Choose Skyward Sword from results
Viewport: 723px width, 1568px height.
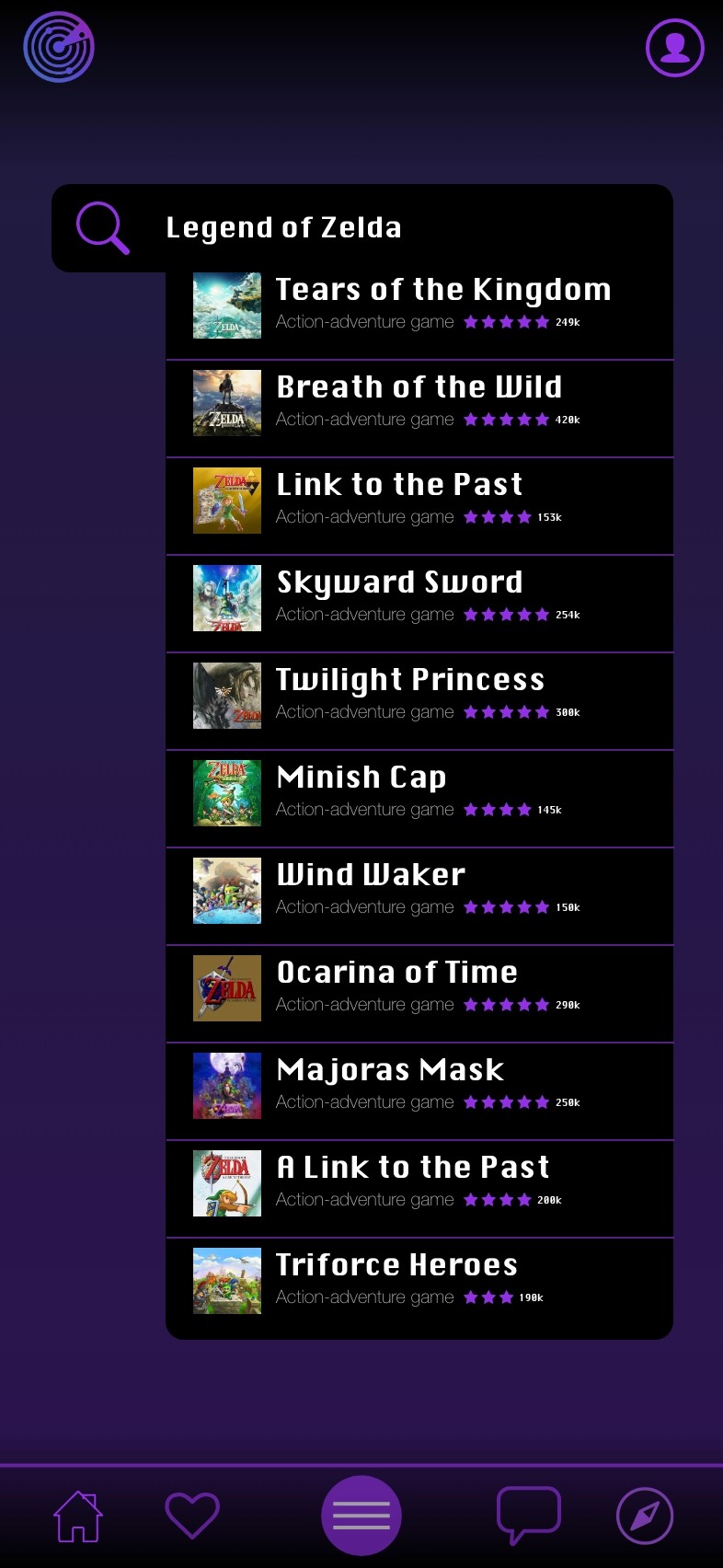click(419, 604)
